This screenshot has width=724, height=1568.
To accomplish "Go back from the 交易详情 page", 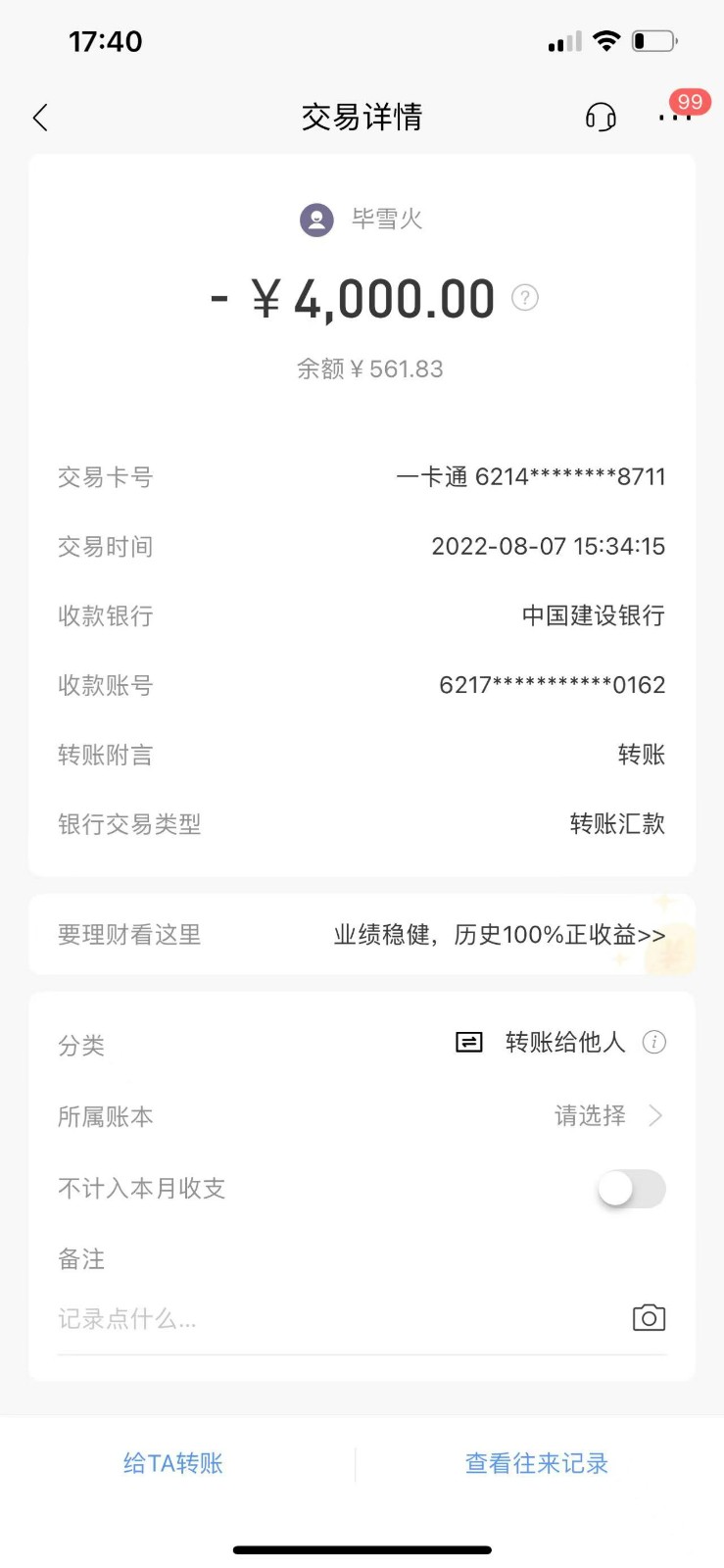I will click(x=40, y=119).
